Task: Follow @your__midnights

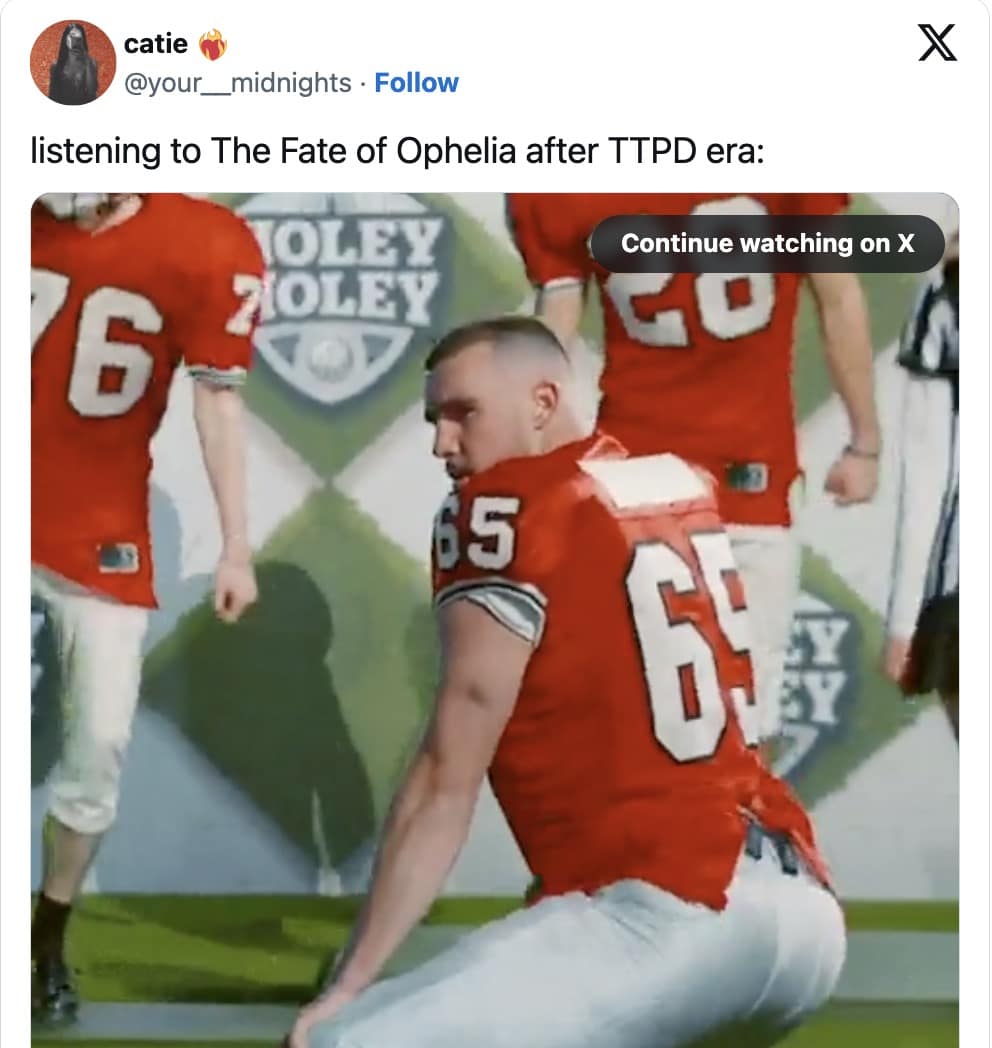Action: coord(418,84)
